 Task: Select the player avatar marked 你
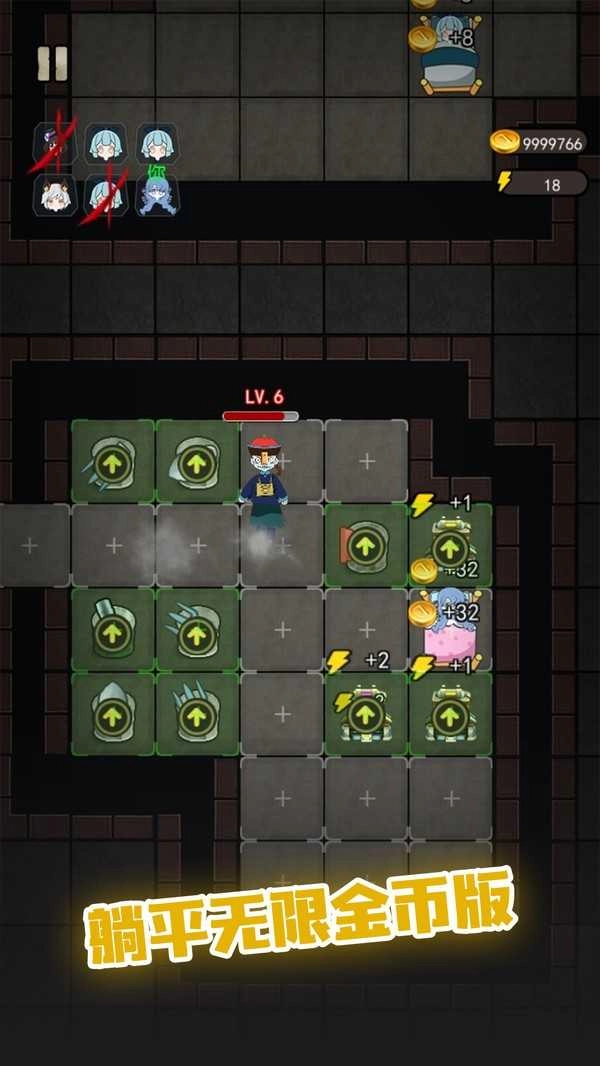(158, 195)
